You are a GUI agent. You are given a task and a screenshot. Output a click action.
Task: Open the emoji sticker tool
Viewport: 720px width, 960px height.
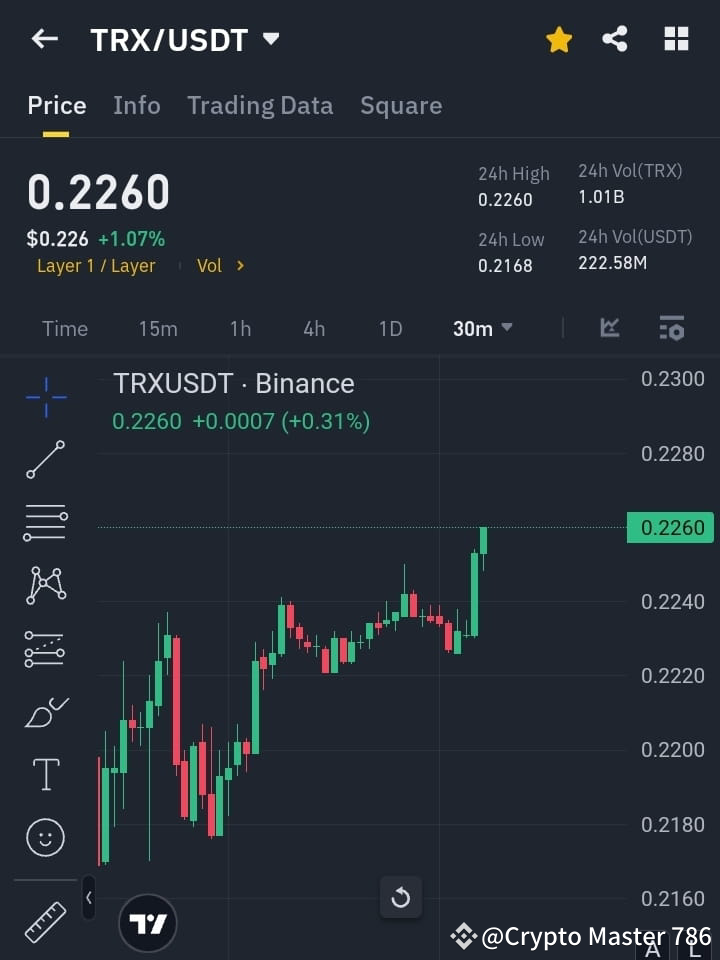point(44,837)
